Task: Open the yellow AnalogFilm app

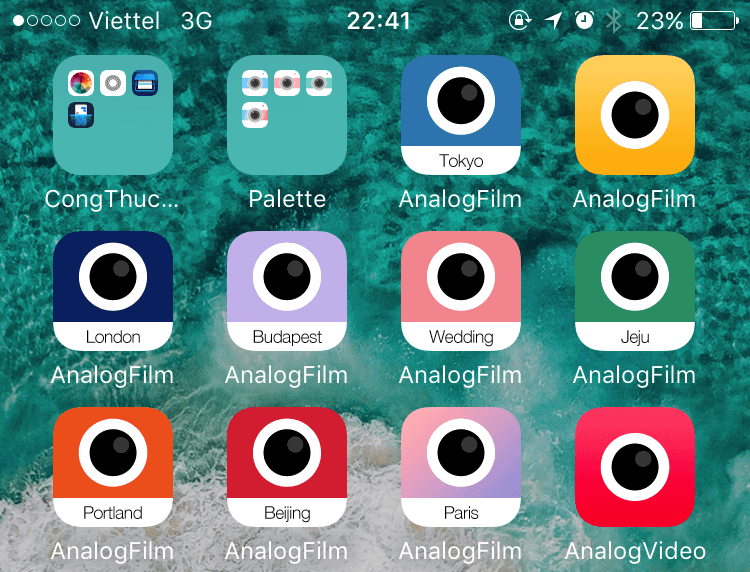Action: [635, 115]
